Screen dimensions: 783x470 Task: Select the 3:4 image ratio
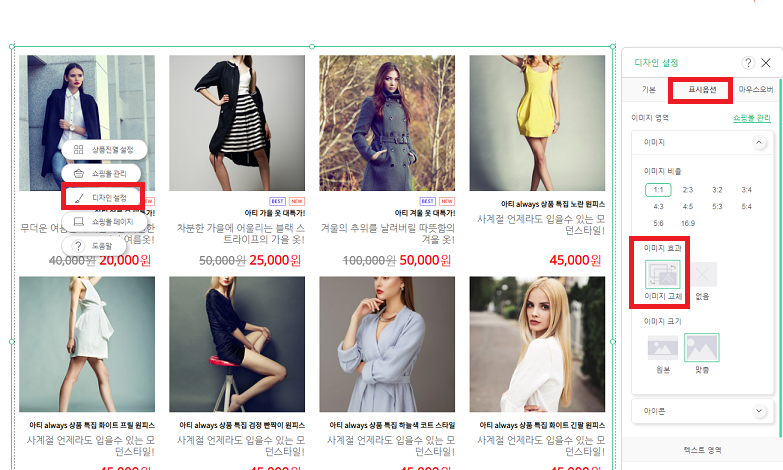746,189
